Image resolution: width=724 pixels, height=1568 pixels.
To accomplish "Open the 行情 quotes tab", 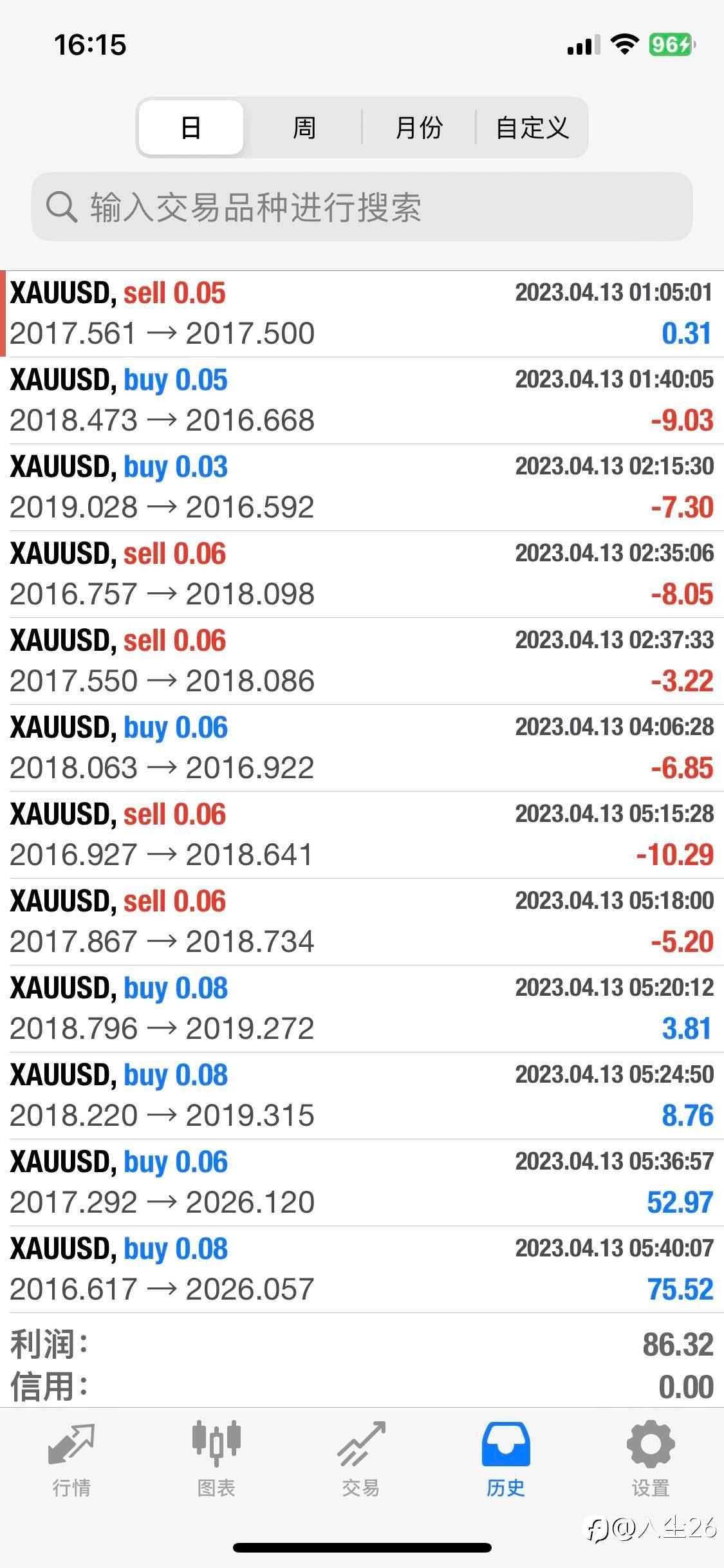I will tap(71, 1459).
